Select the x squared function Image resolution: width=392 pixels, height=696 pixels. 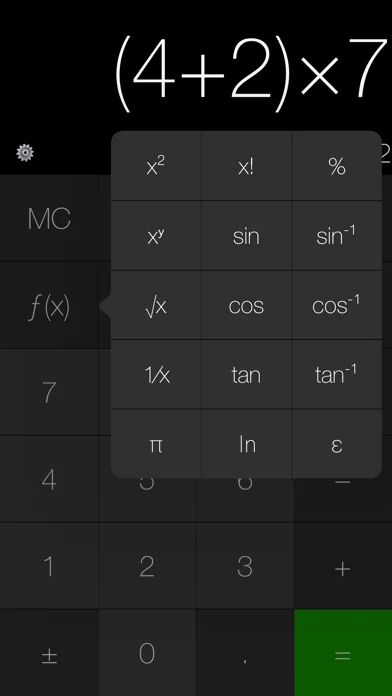coord(156,166)
